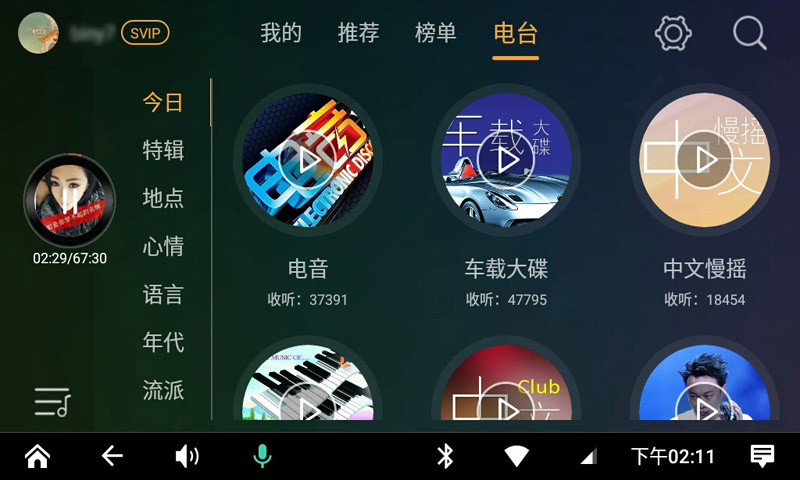The width and height of the screenshot is (800, 480).
Task: Activate the voice assistant microphone
Action: 262,457
